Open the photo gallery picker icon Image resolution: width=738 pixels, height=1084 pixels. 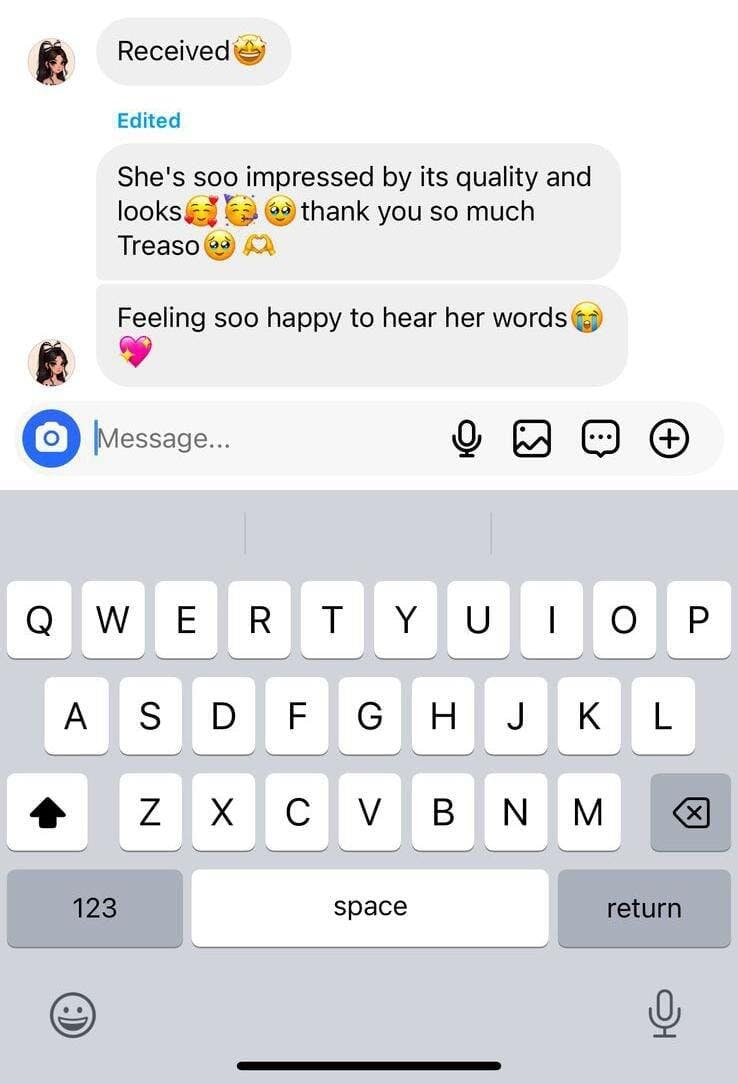(x=532, y=438)
